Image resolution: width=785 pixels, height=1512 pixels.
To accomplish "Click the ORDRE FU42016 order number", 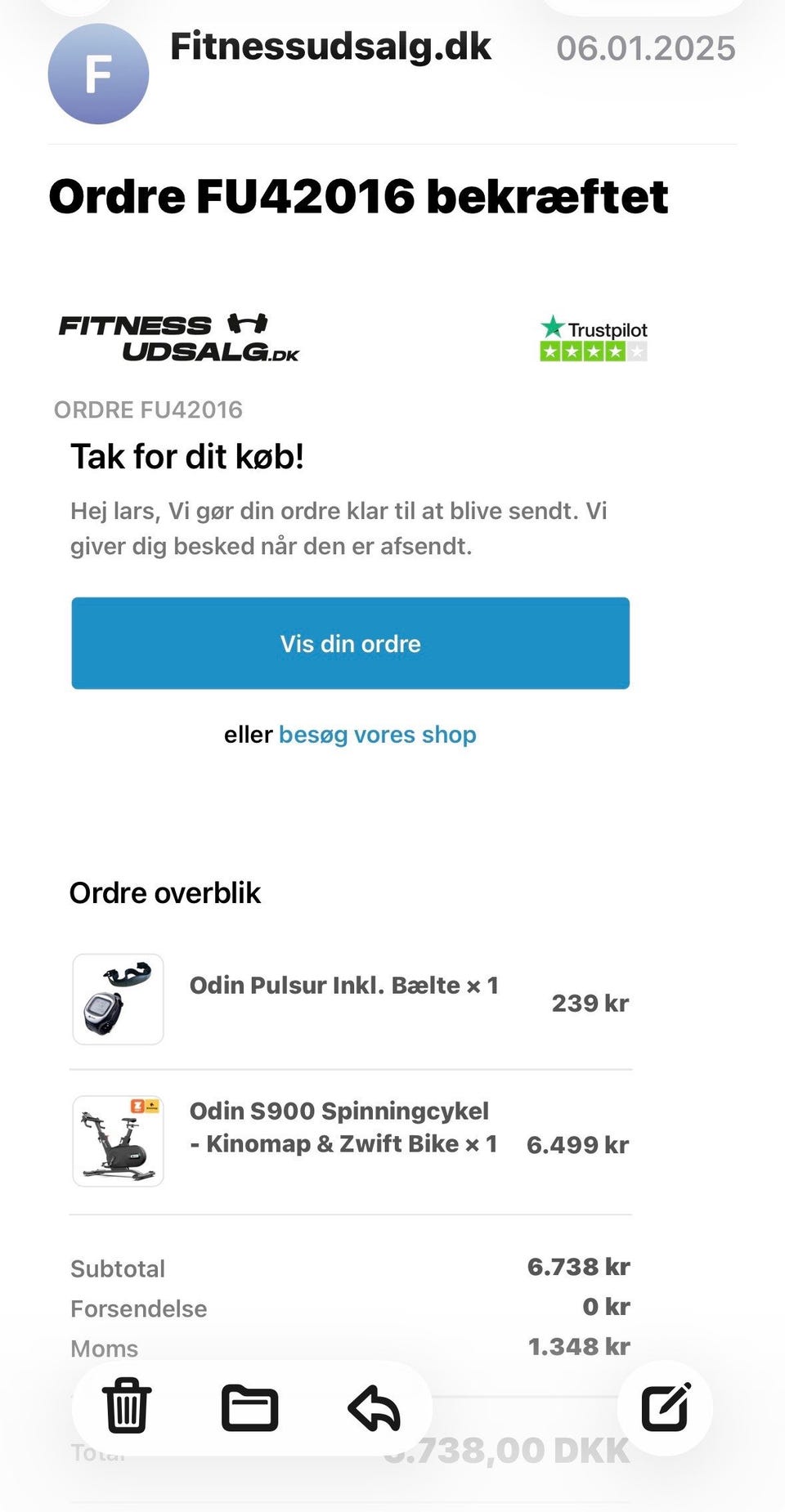I will [148, 409].
